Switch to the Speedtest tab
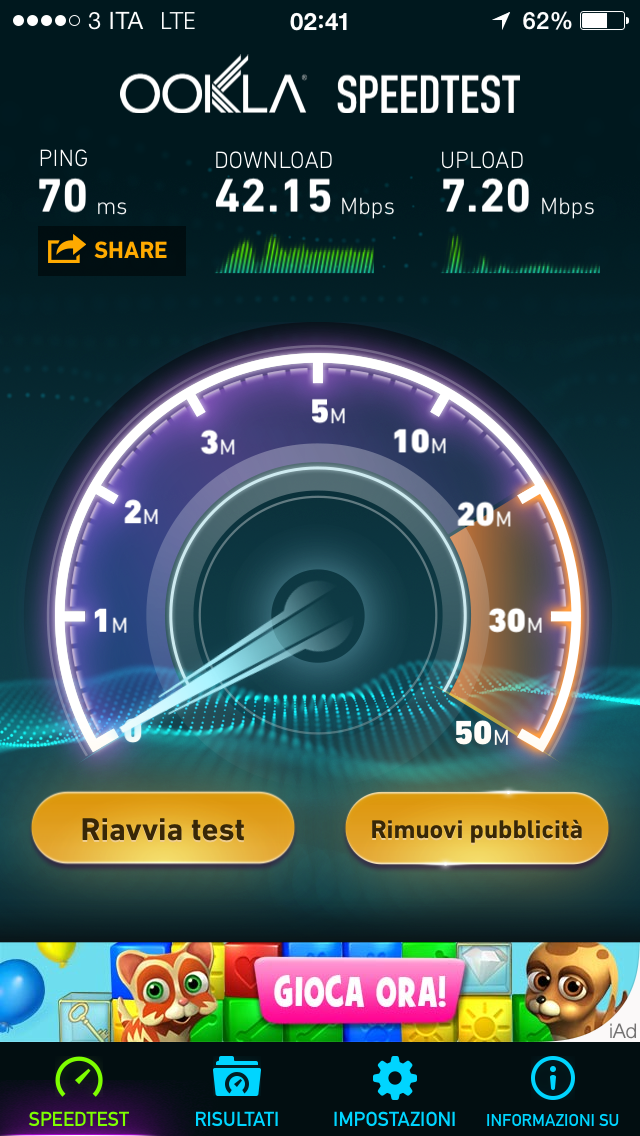 [79, 1092]
